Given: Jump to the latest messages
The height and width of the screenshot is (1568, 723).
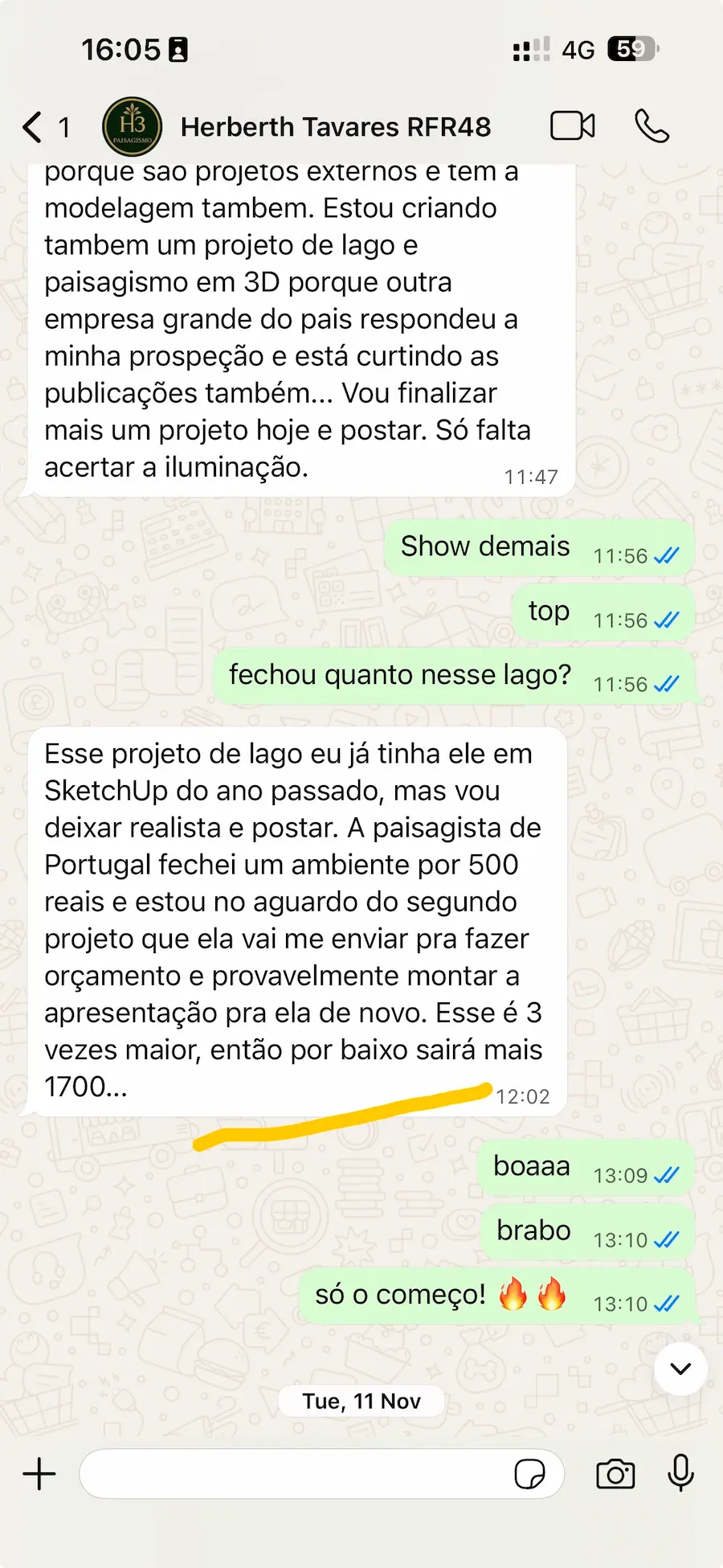Looking at the screenshot, I should [680, 1369].
